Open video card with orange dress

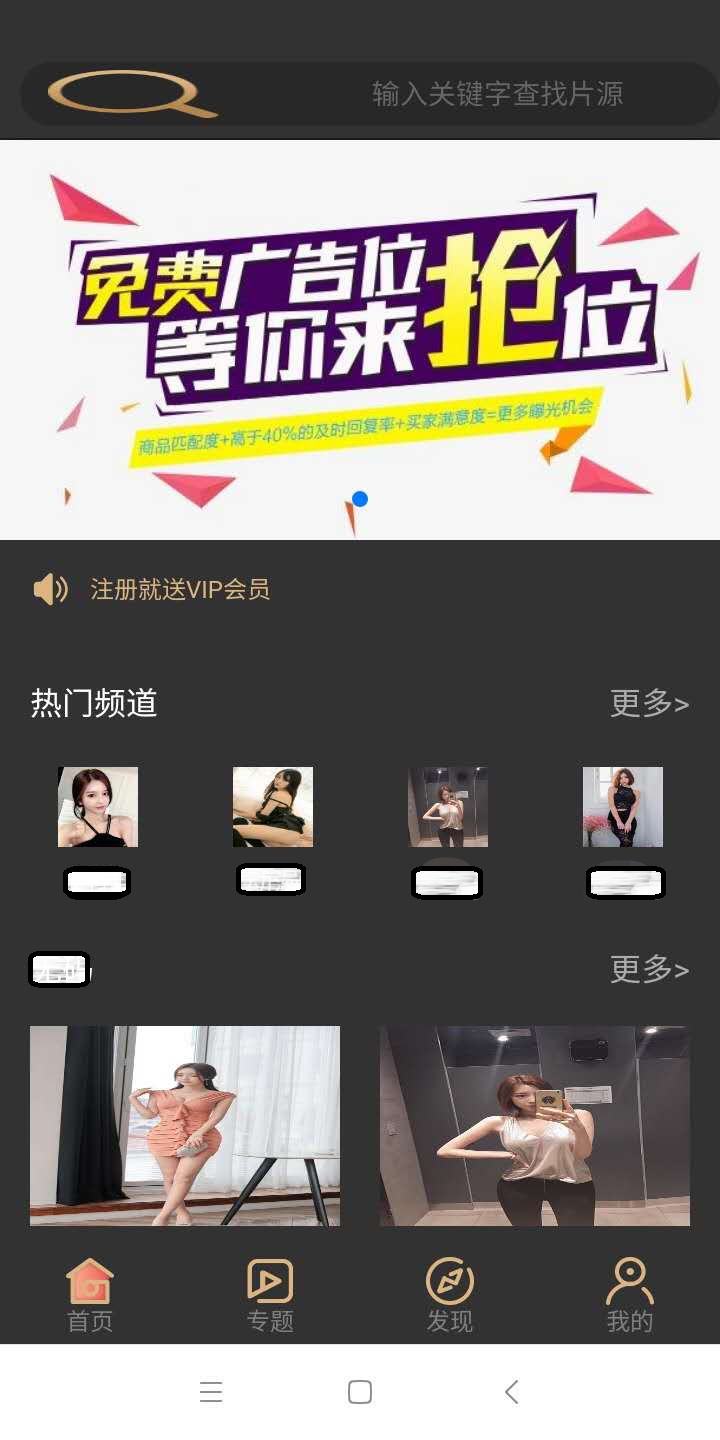click(x=185, y=1125)
